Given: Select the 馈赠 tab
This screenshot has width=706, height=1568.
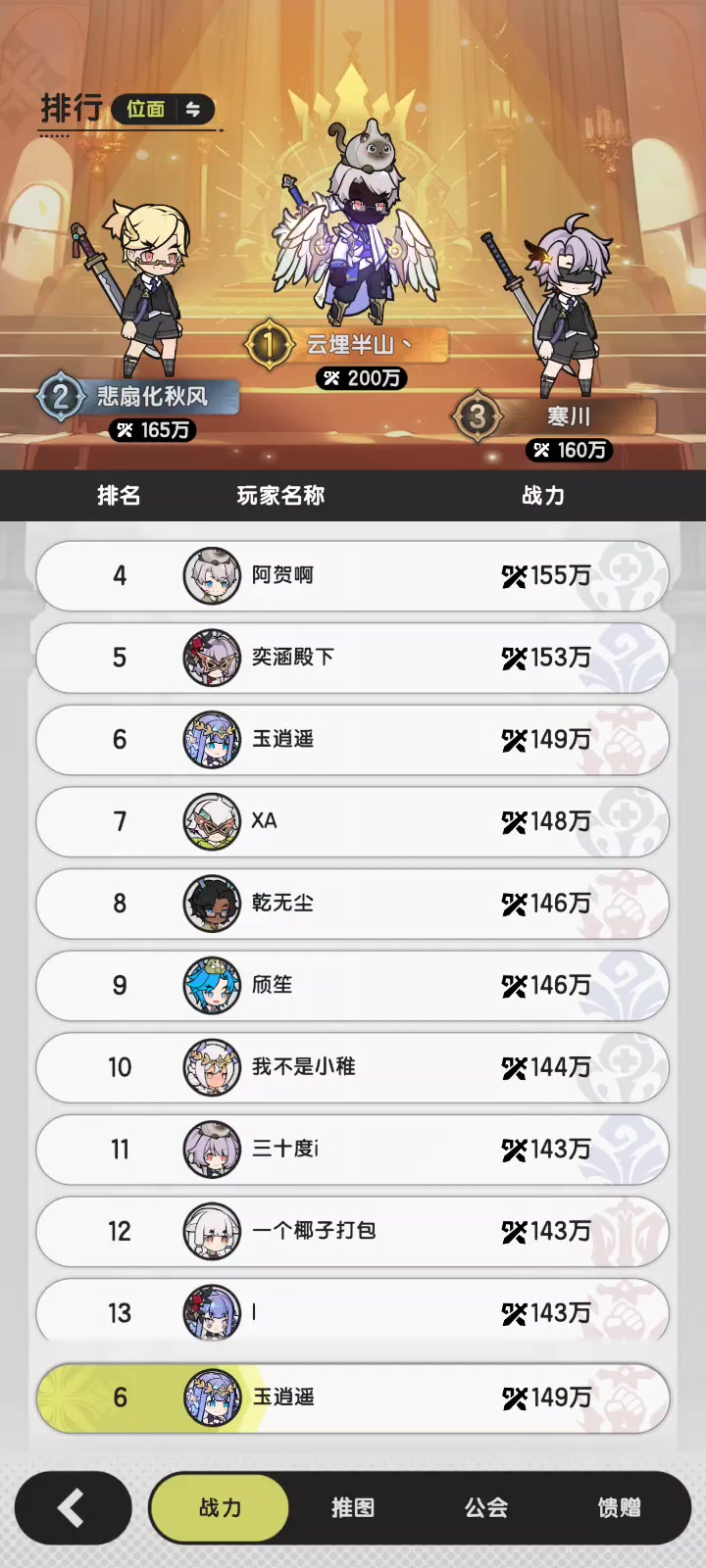Looking at the screenshot, I should (x=619, y=1507).
